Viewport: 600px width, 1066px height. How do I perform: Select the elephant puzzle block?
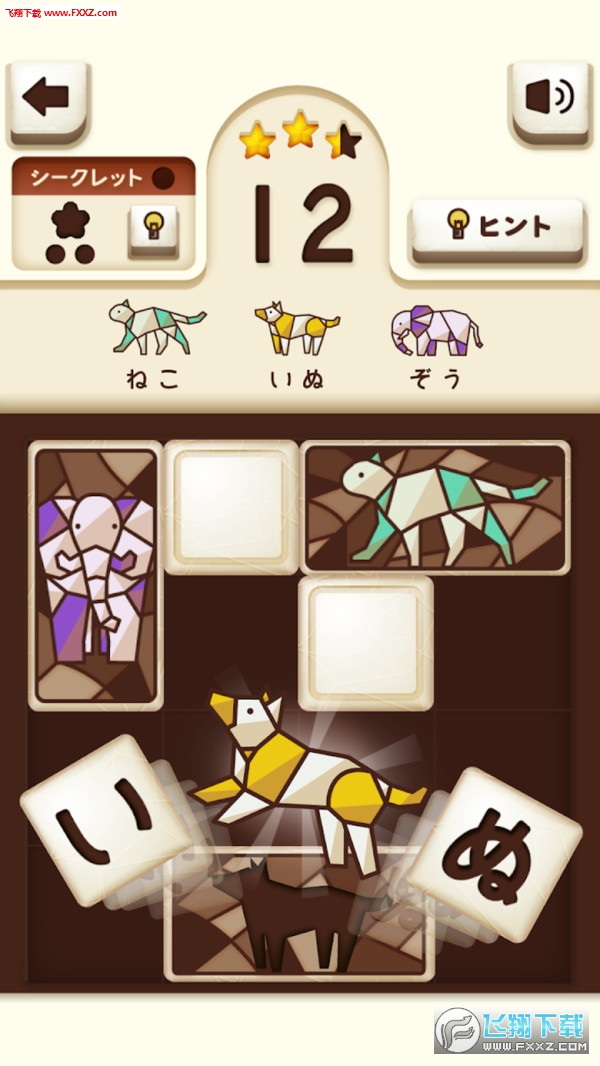pos(96,575)
